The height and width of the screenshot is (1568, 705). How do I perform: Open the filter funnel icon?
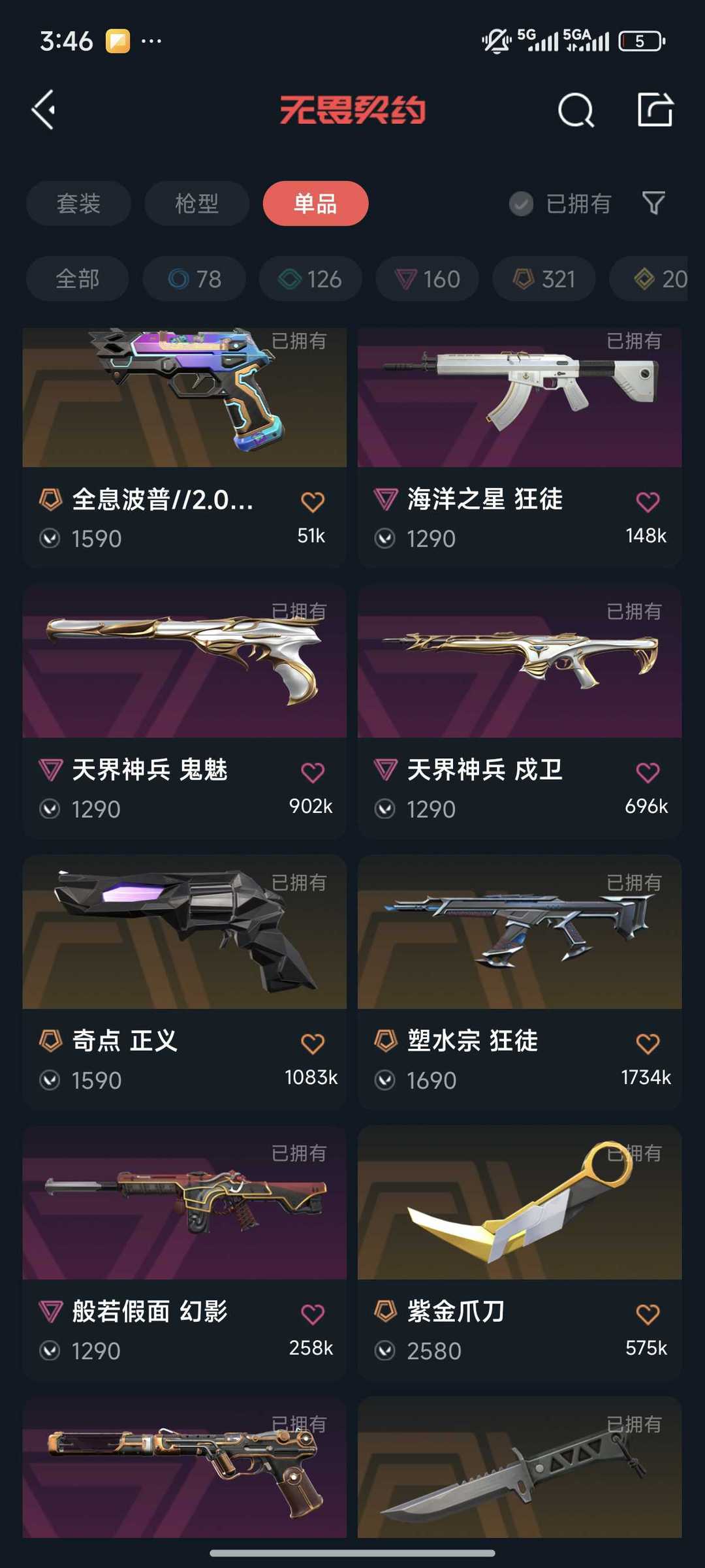click(653, 203)
